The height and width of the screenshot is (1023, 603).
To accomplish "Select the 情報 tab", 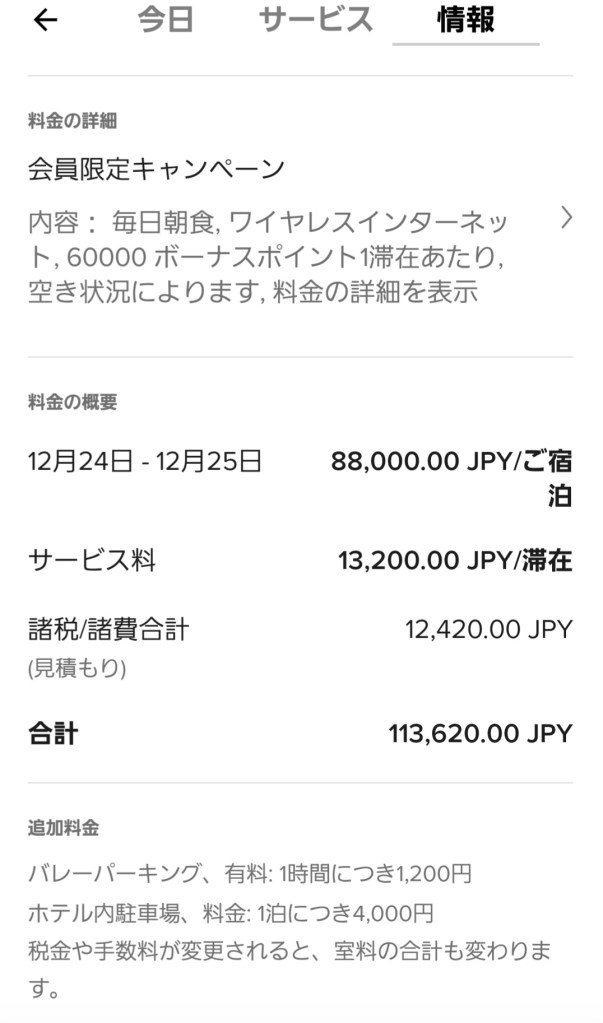I will coord(465,20).
